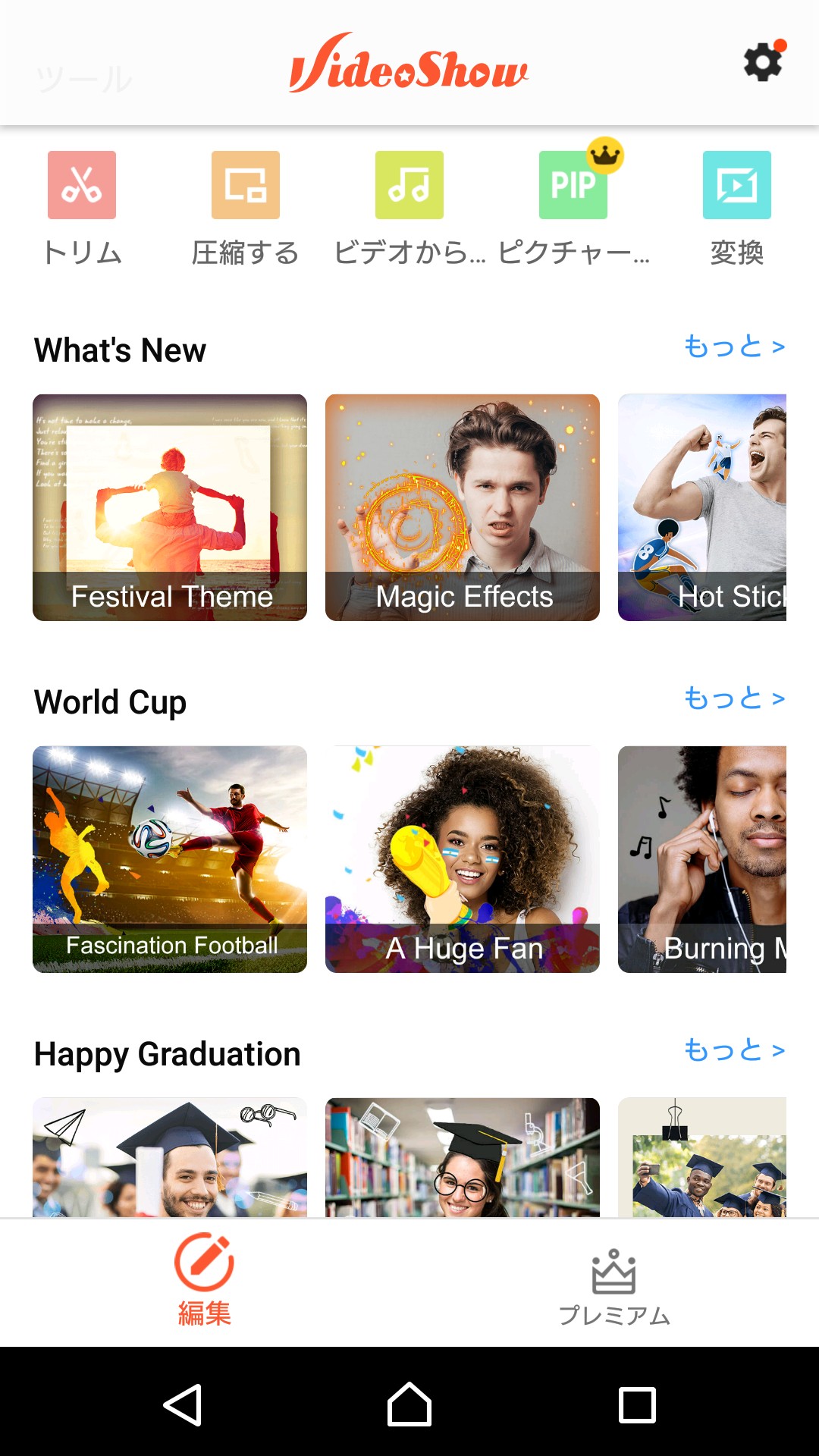
Task: View Magic Effects card
Action: tap(463, 507)
